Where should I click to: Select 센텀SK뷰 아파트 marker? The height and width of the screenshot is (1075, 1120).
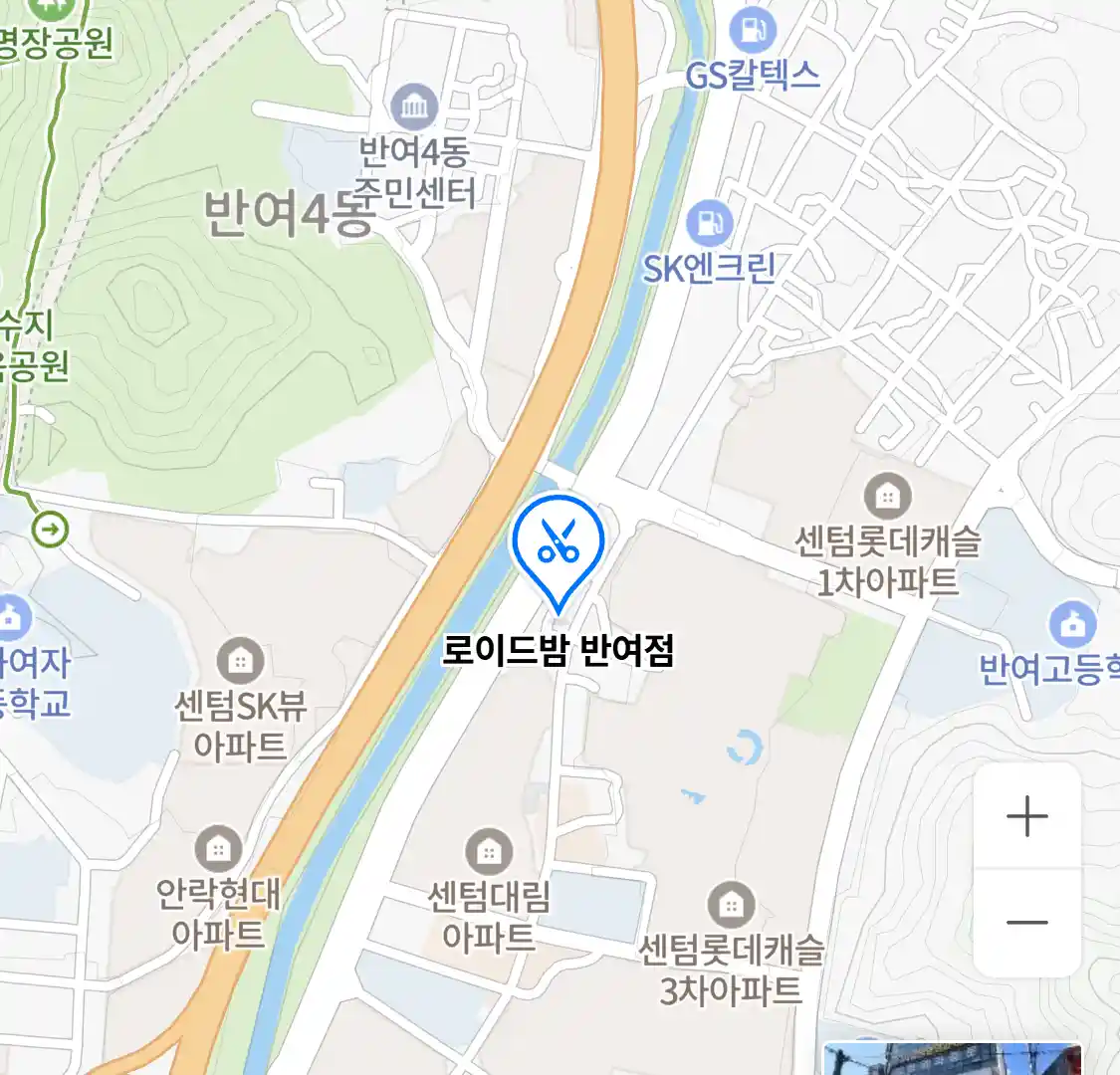click(x=240, y=660)
